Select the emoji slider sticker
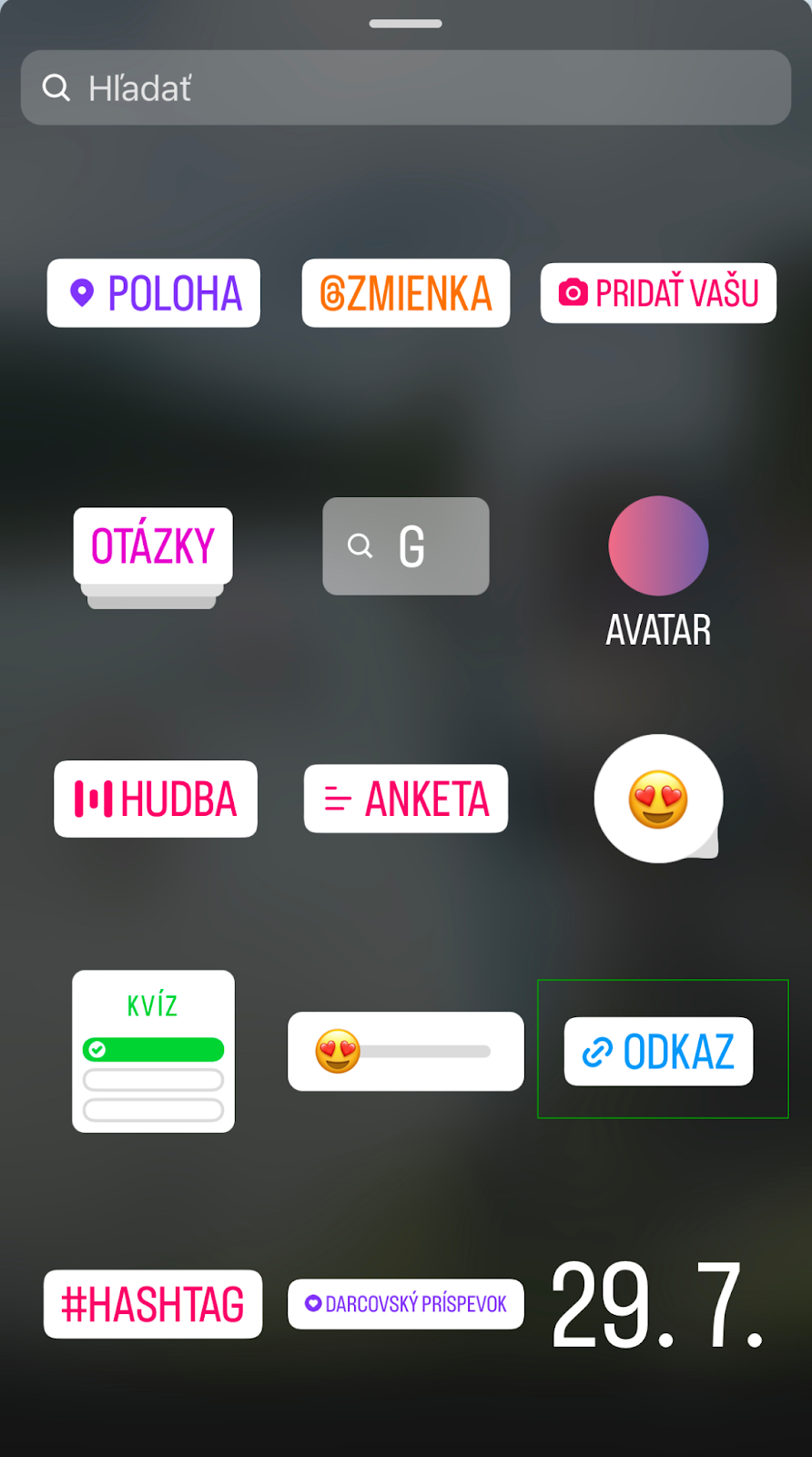Viewport: 812px width, 1457px height. pos(406,1051)
